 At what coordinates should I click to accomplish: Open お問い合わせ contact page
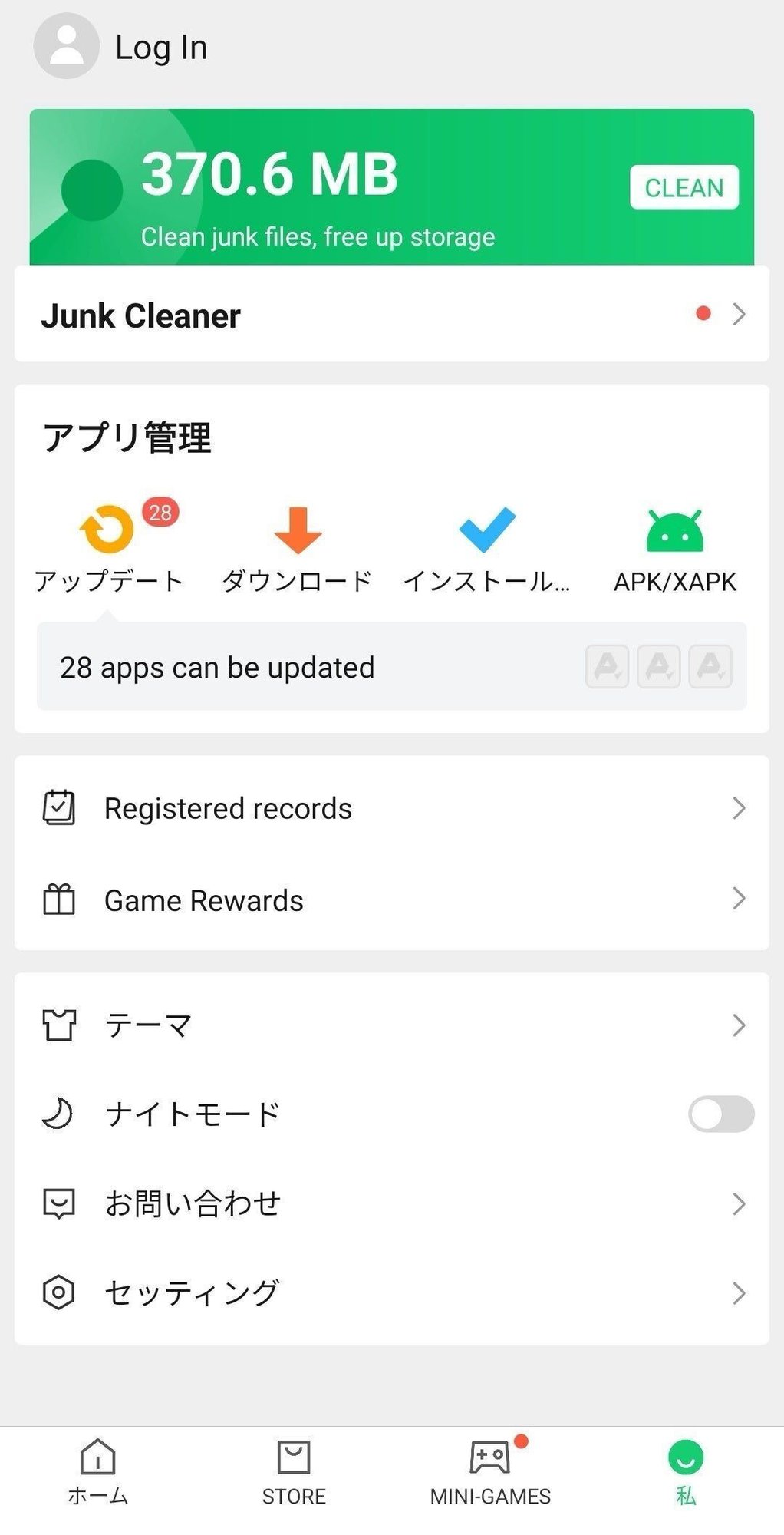click(x=391, y=1203)
